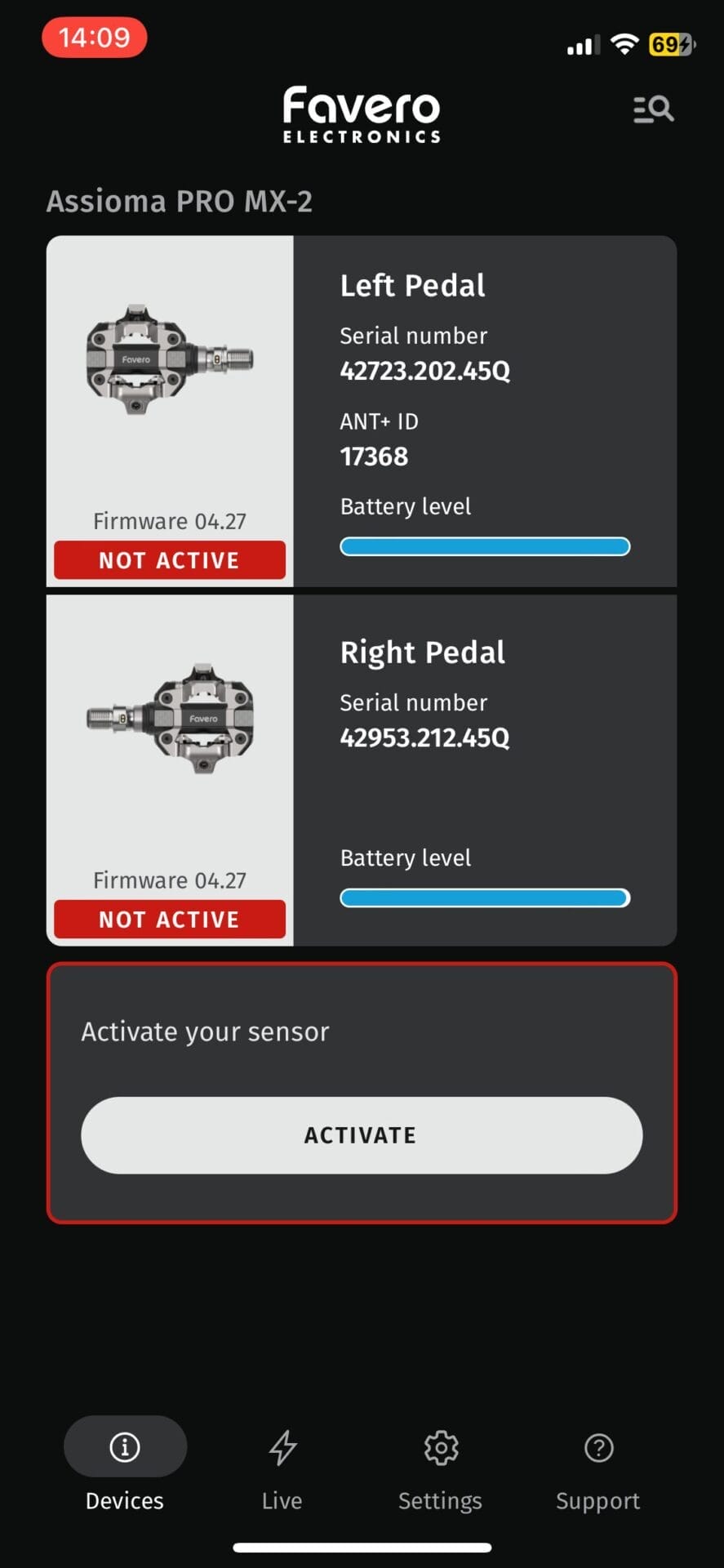724x1568 pixels.
Task: Tap the 14:09 clock in the status bar
Action: click(x=93, y=38)
